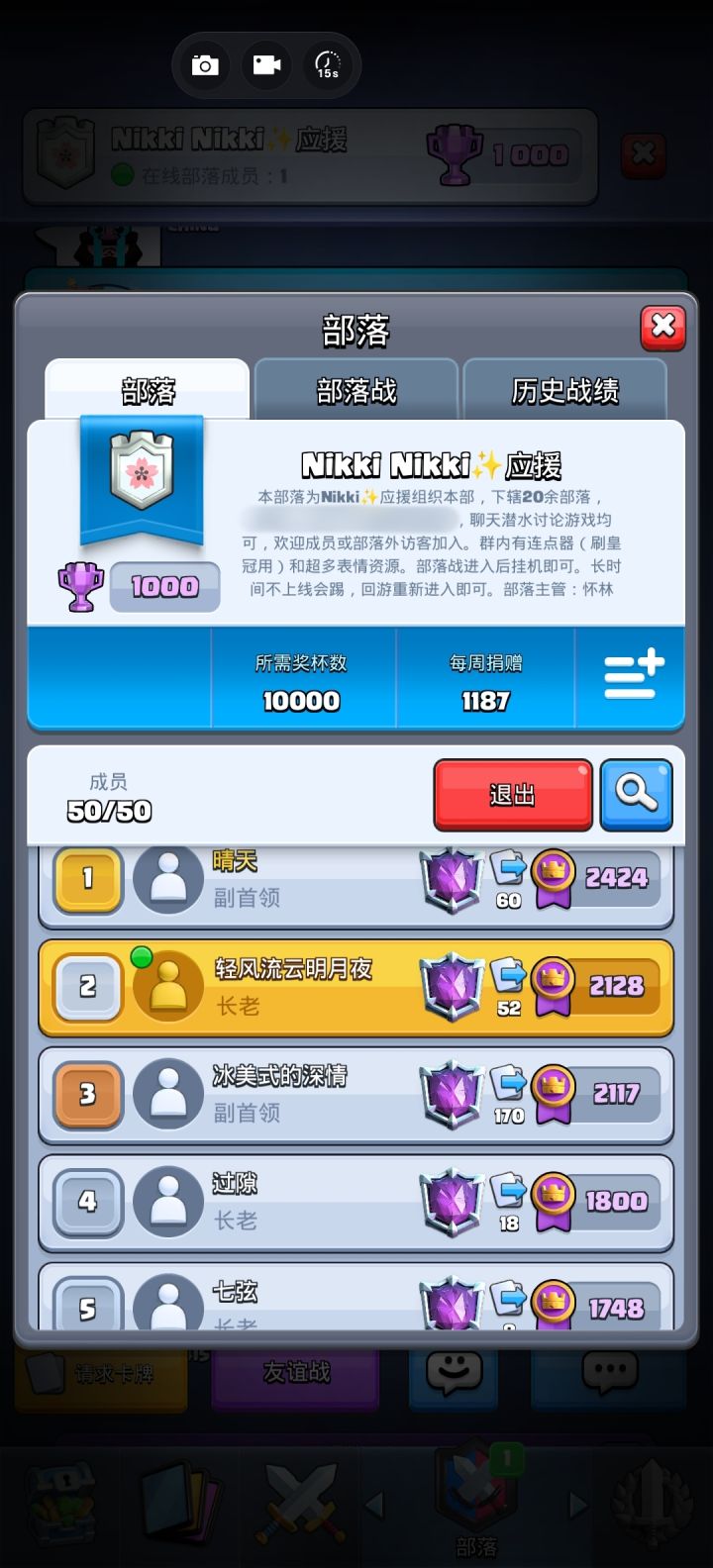Image resolution: width=713 pixels, height=1568 pixels.
Task: Start screen recording with the video icon
Action: click(265, 64)
